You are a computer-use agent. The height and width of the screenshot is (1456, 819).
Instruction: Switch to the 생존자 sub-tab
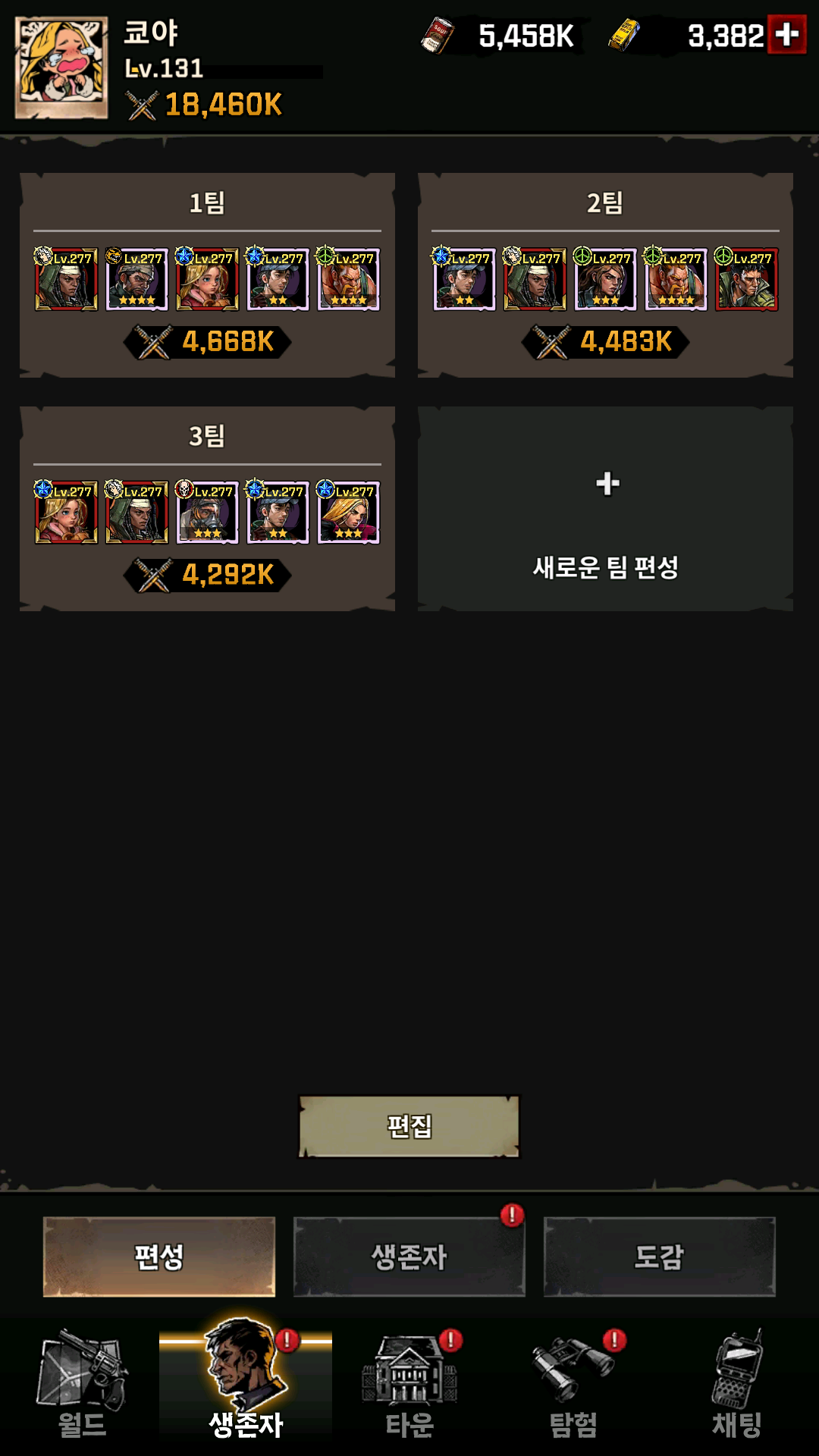tap(409, 1257)
